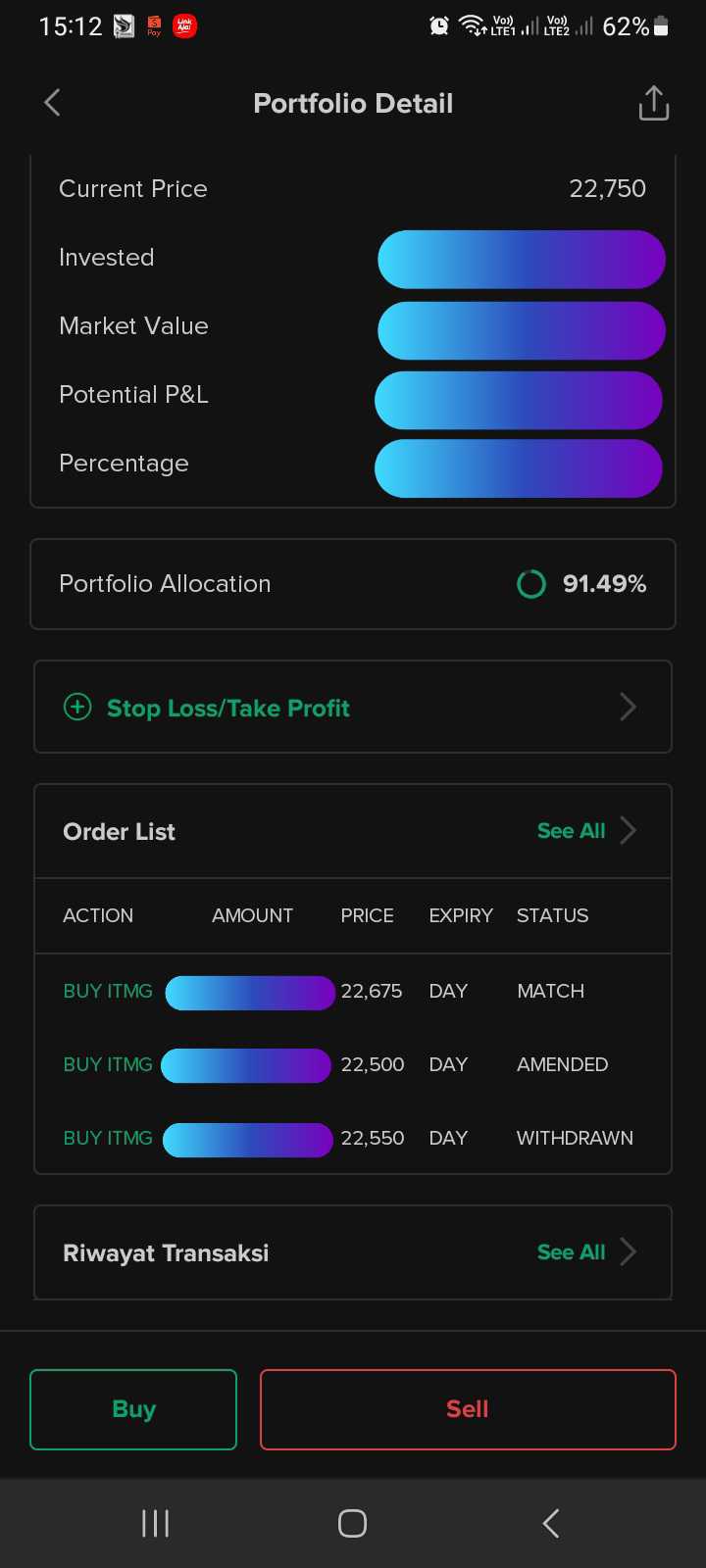Go to the home screen
The width and height of the screenshot is (706, 1568).
(352, 1523)
